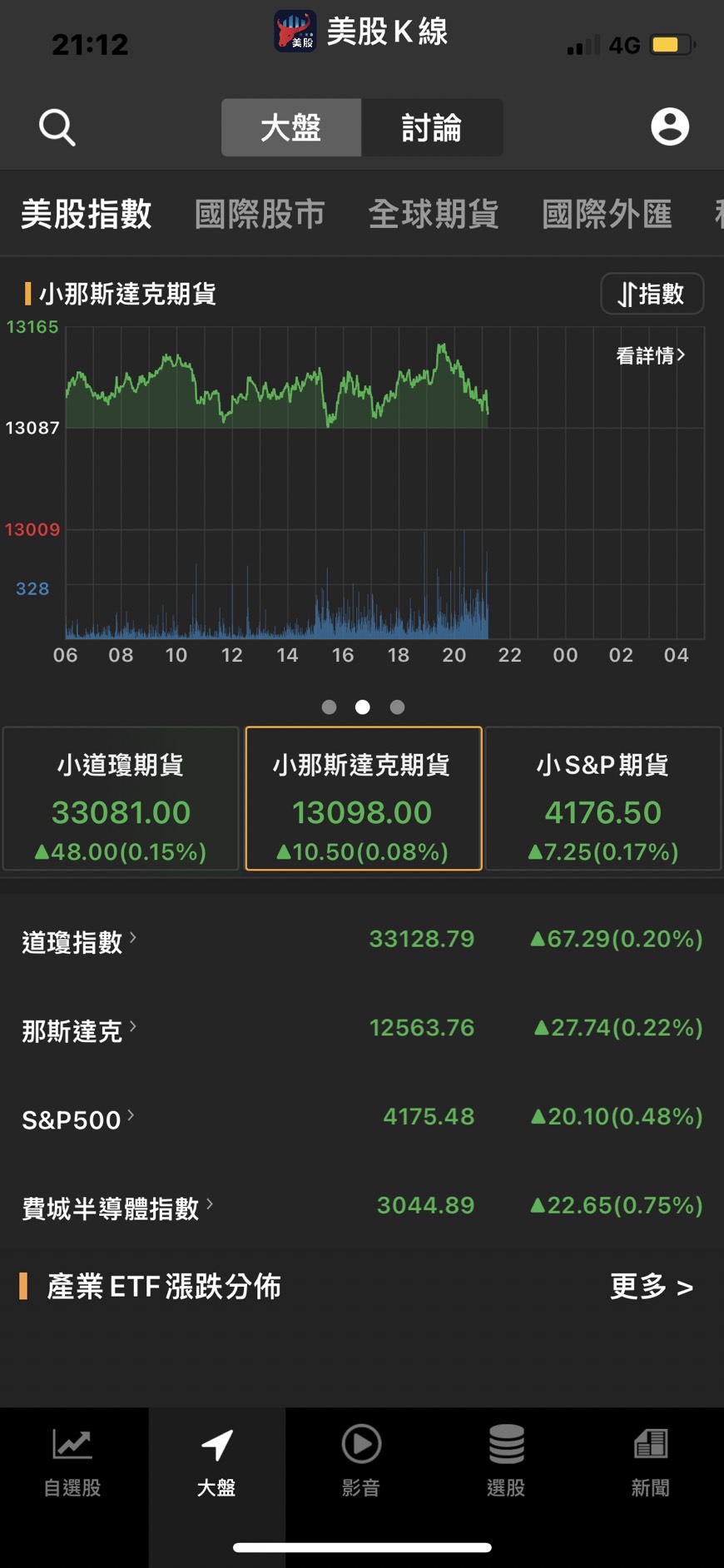Open the 新聞 bottom tab
The height and width of the screenshot is (1568, 724).
650,1462
